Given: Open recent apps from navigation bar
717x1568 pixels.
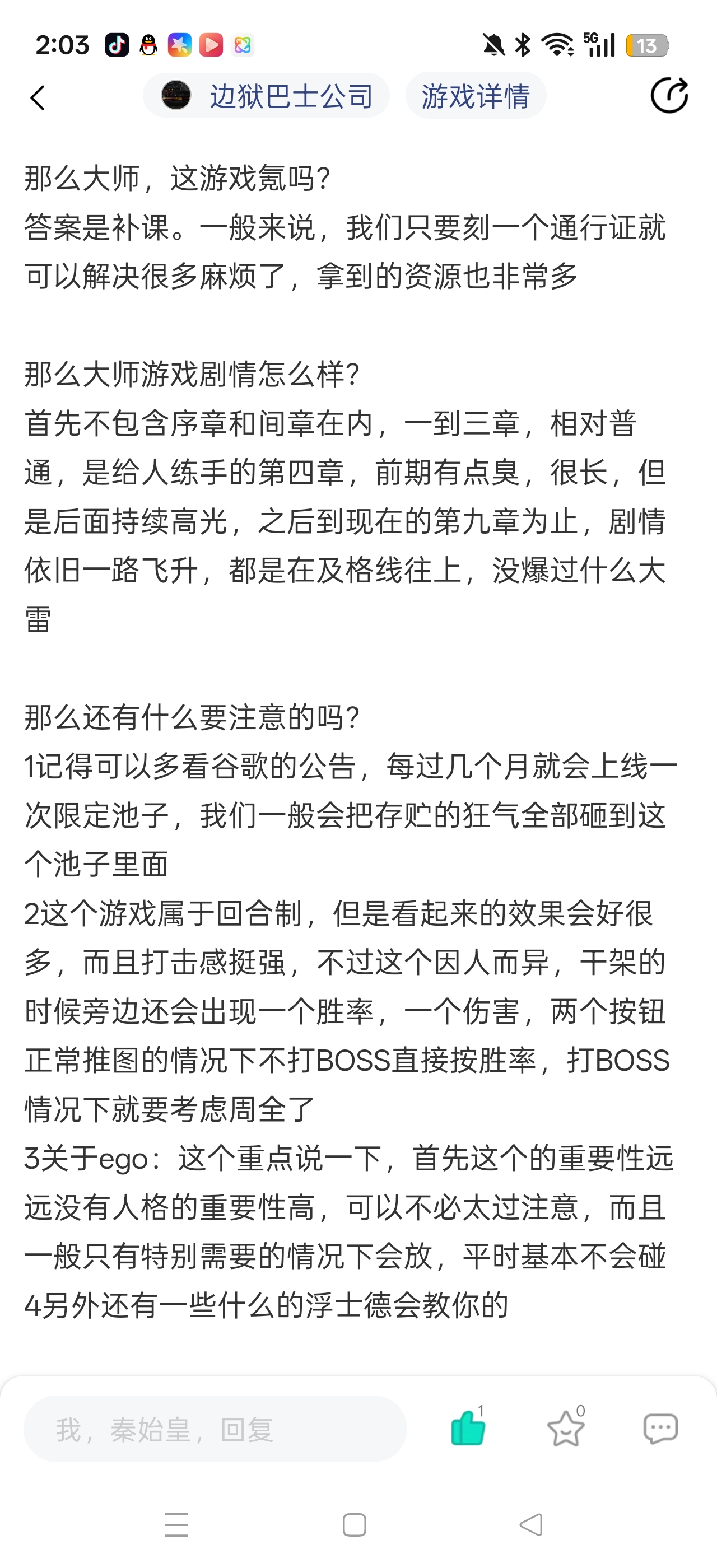Looking at the screenshot, I should (x=176, y=1525).
